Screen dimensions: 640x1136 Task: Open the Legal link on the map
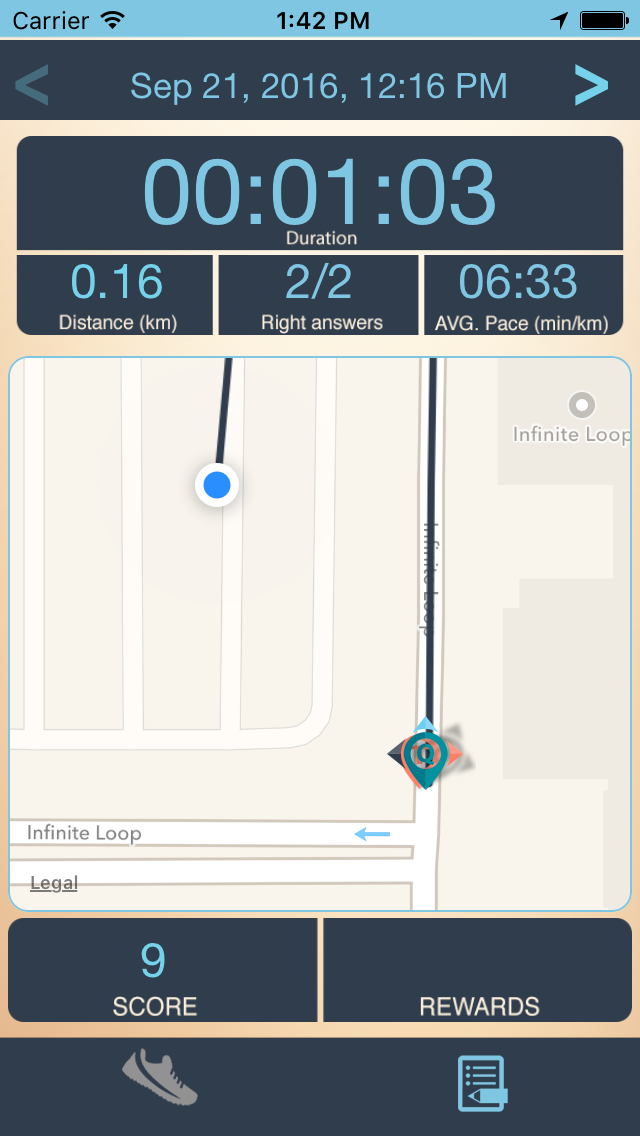(54, 883)
